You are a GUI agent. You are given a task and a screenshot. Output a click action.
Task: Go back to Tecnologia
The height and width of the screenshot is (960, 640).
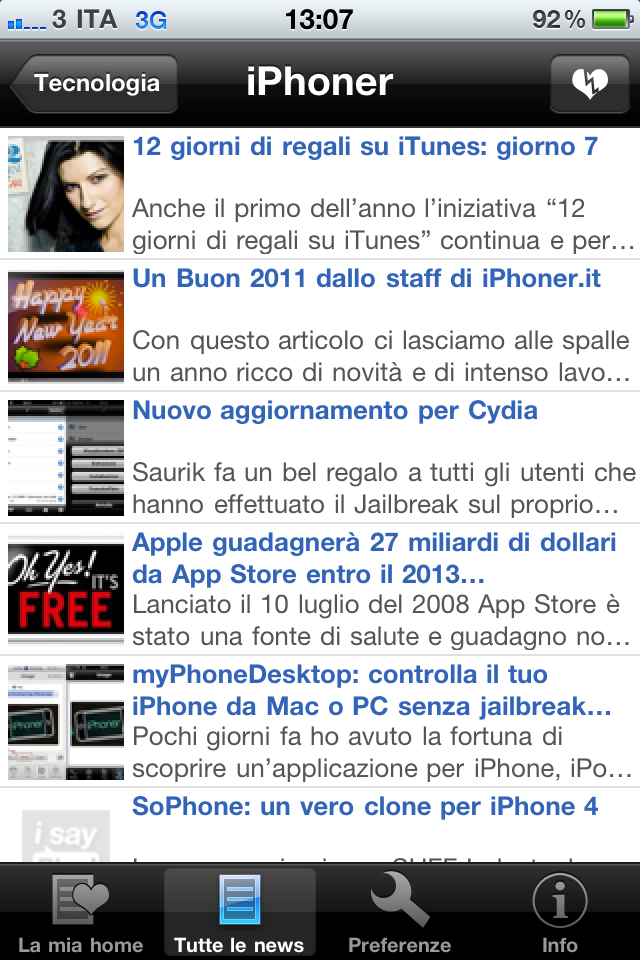pos(96,83)
